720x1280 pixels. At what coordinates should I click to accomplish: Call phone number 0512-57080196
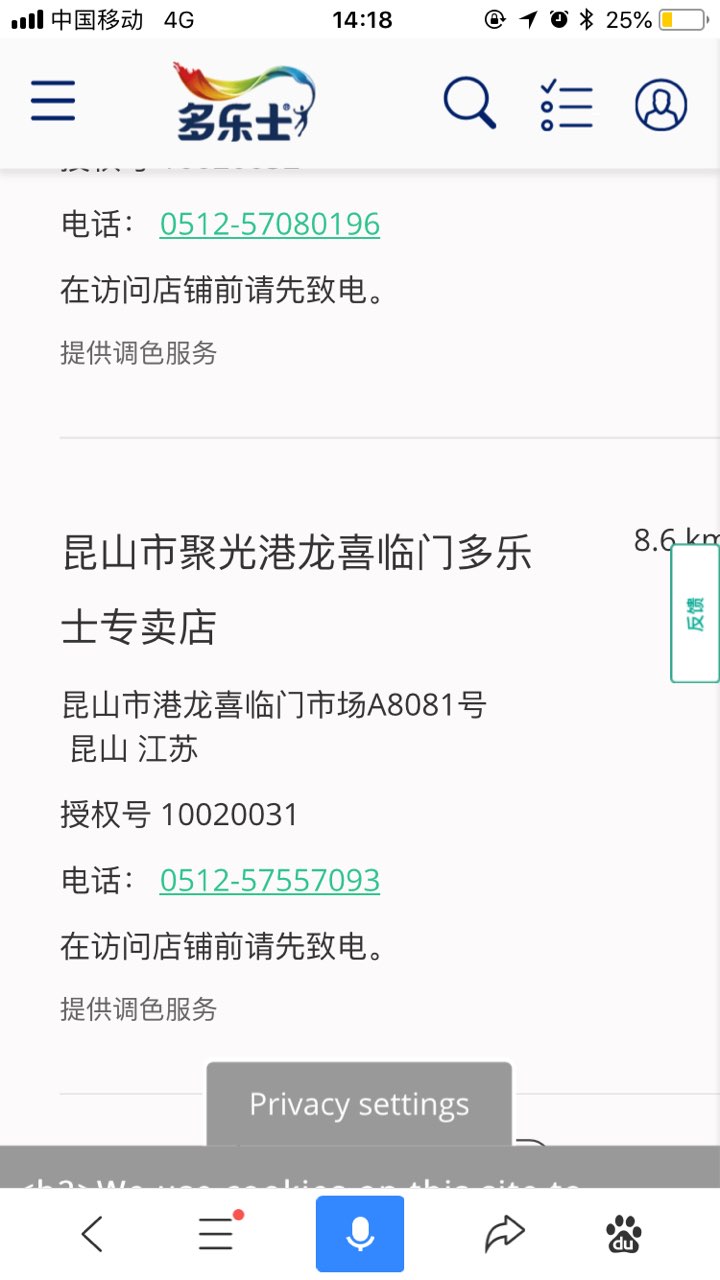tap(270, 224)
